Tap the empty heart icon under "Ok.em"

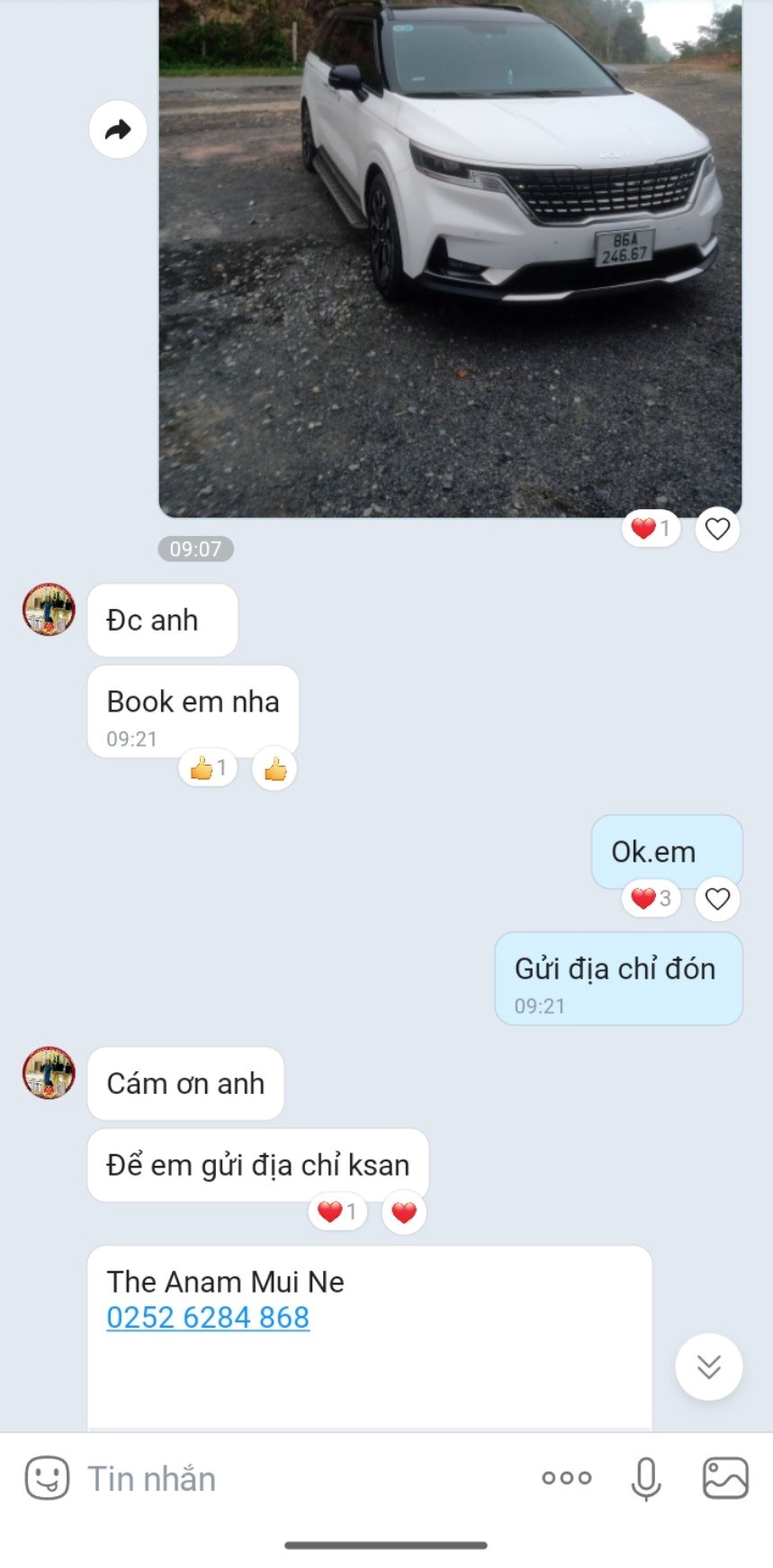click(717, 899)
